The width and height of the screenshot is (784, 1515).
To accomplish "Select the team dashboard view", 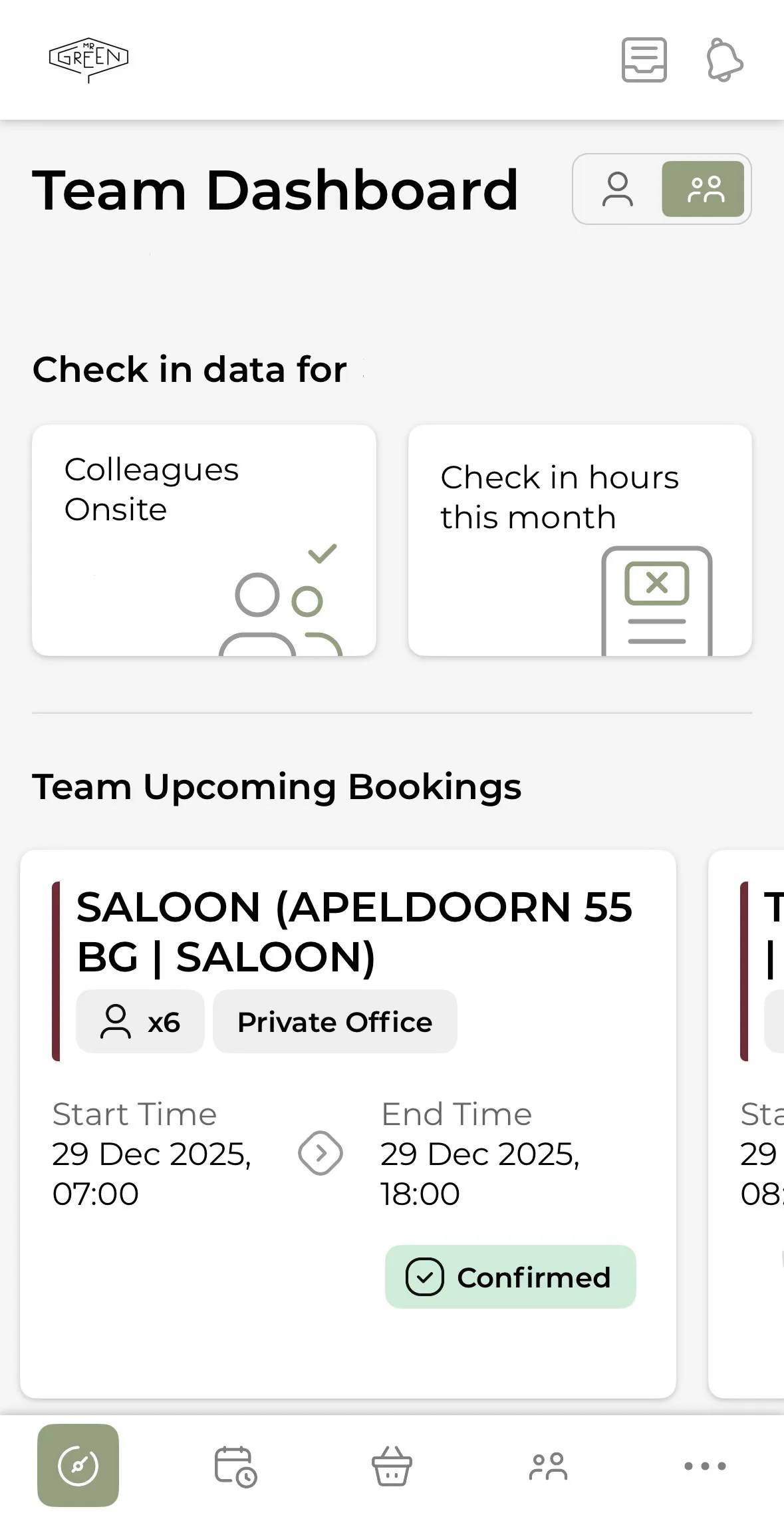I will click(703, 190).
